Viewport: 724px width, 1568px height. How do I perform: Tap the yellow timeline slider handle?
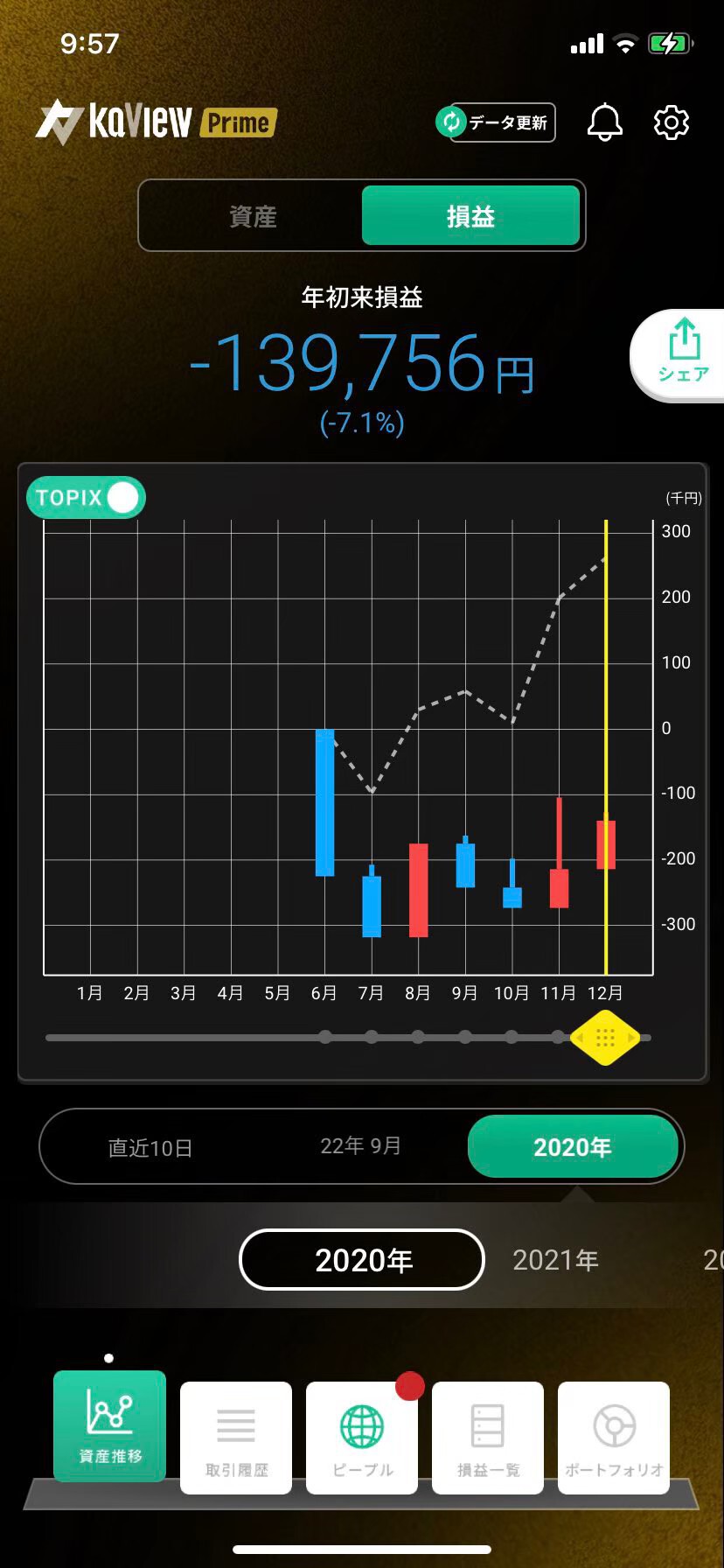coord(605,1038)
